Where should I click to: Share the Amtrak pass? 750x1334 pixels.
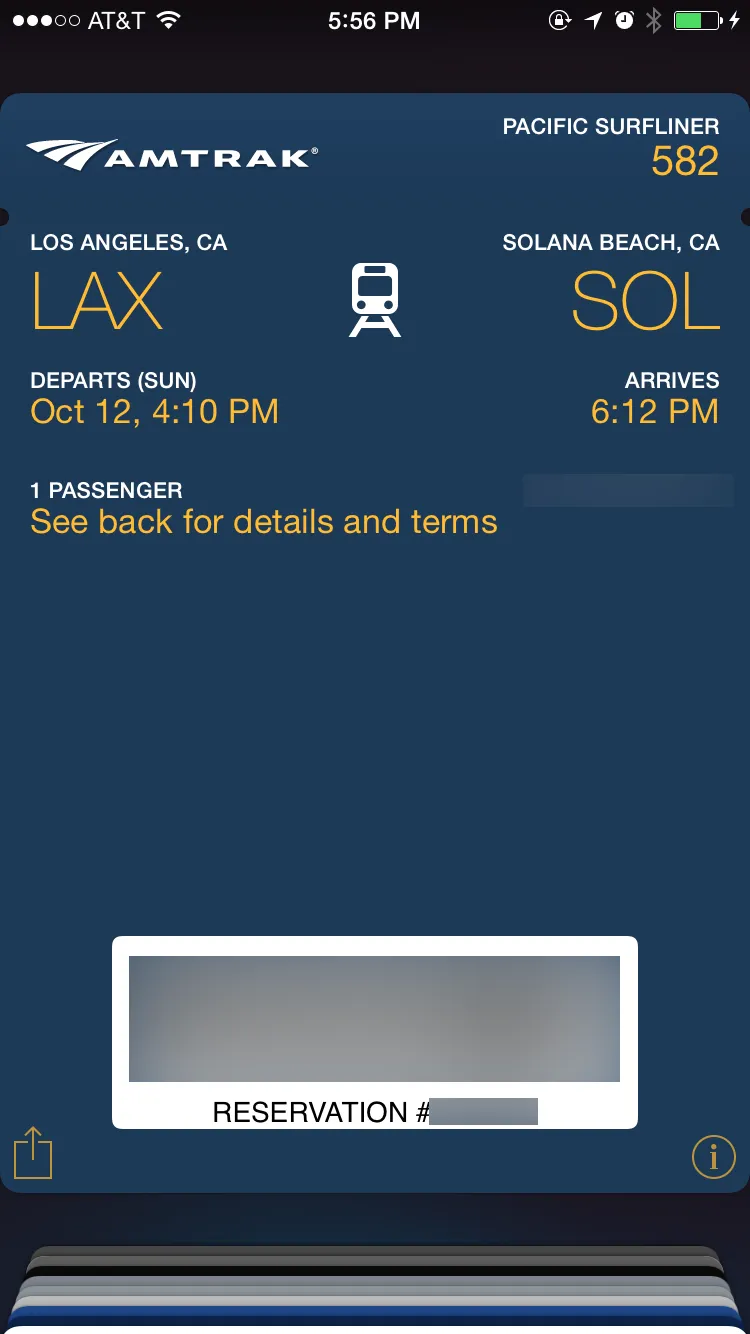tap(33, 1153)
